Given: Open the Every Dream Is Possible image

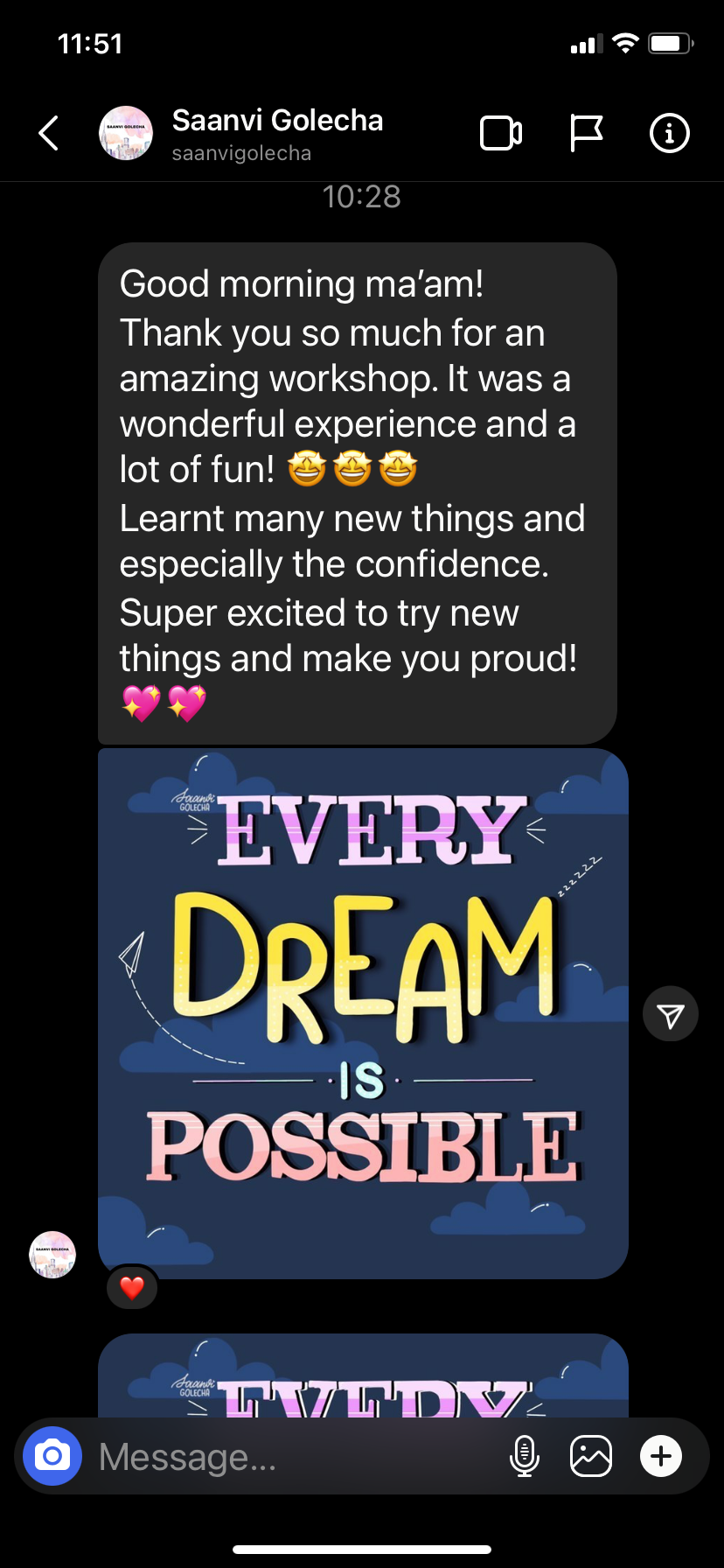Looking at the screenshot, I should click(x=363, y=1013).
